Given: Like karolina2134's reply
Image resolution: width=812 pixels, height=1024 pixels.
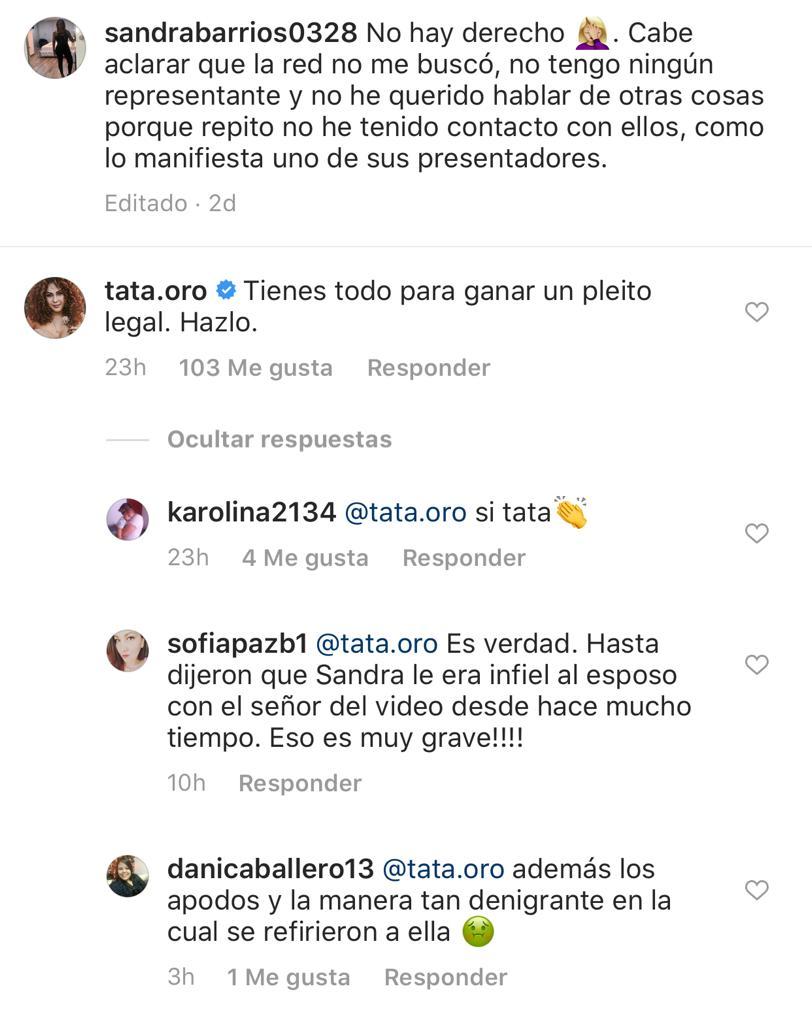Looking at the screenshot, I should point(757,534).
